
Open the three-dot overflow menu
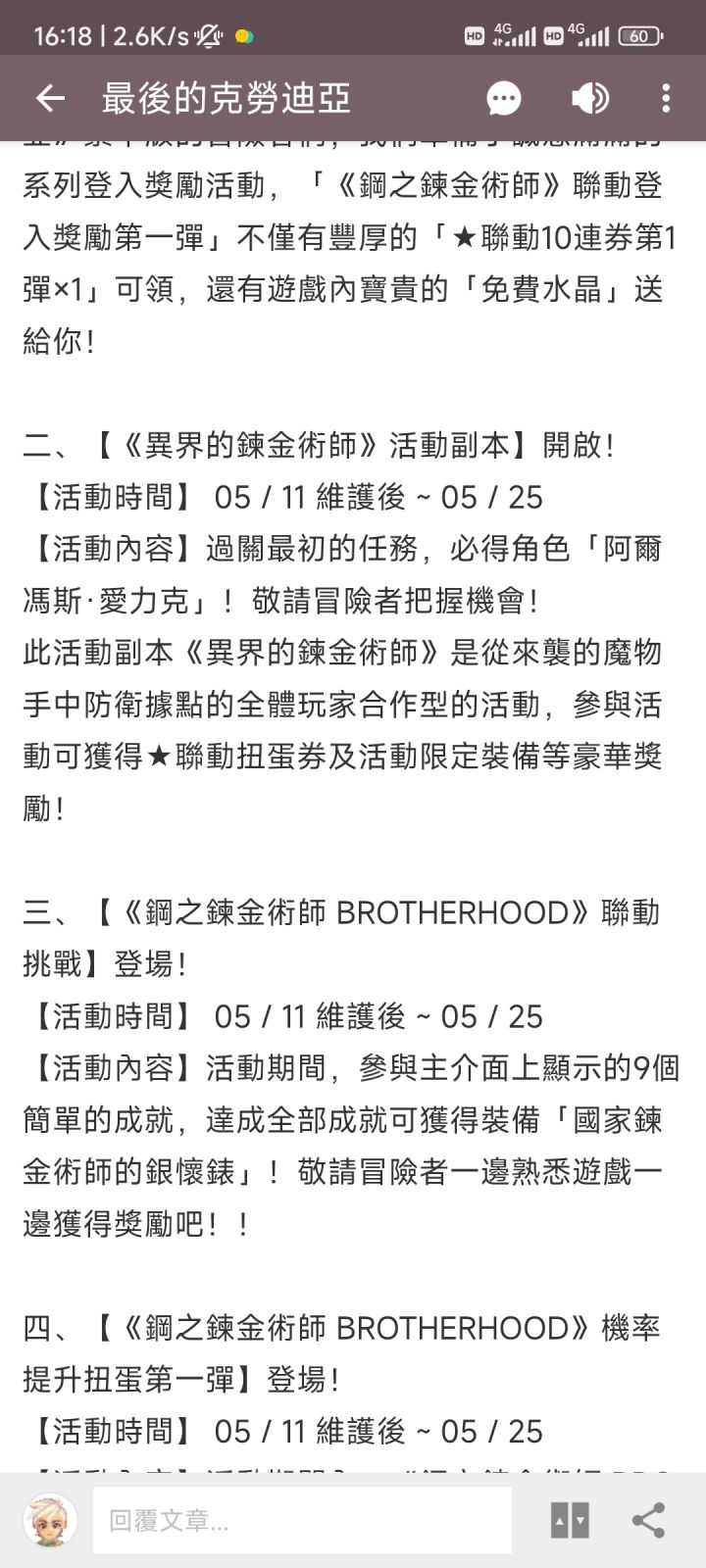click(x=666, y=98)
